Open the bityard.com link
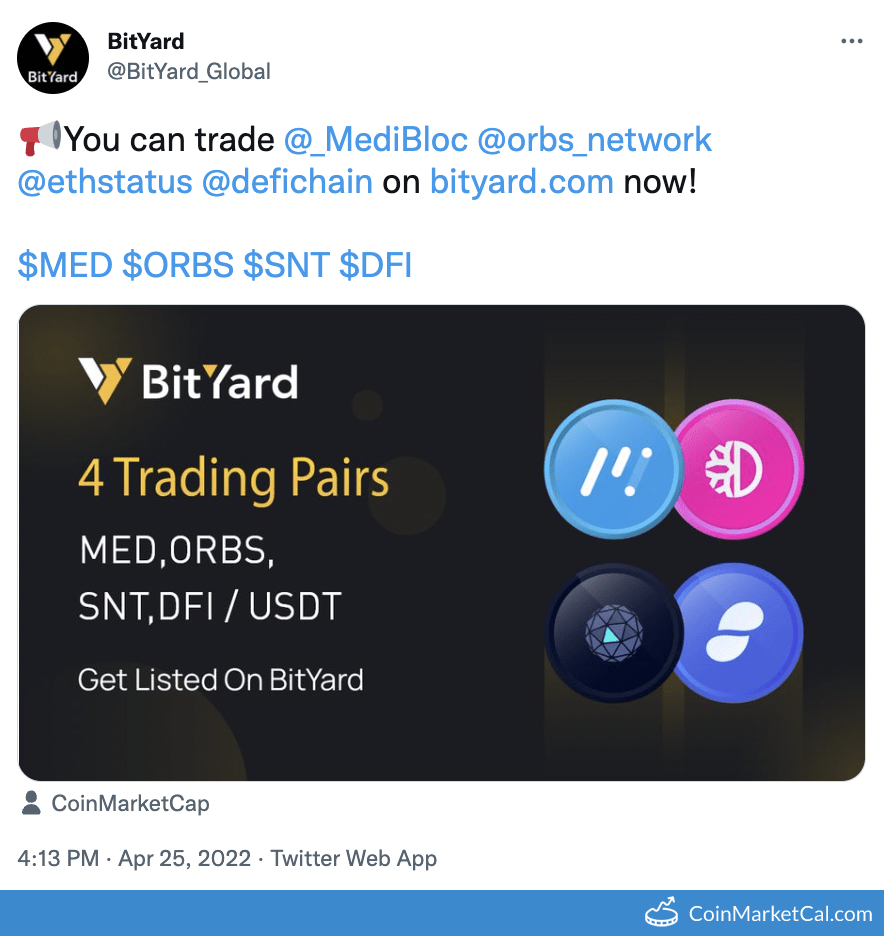This screenshot has width=884, height=936. point(521,182)
